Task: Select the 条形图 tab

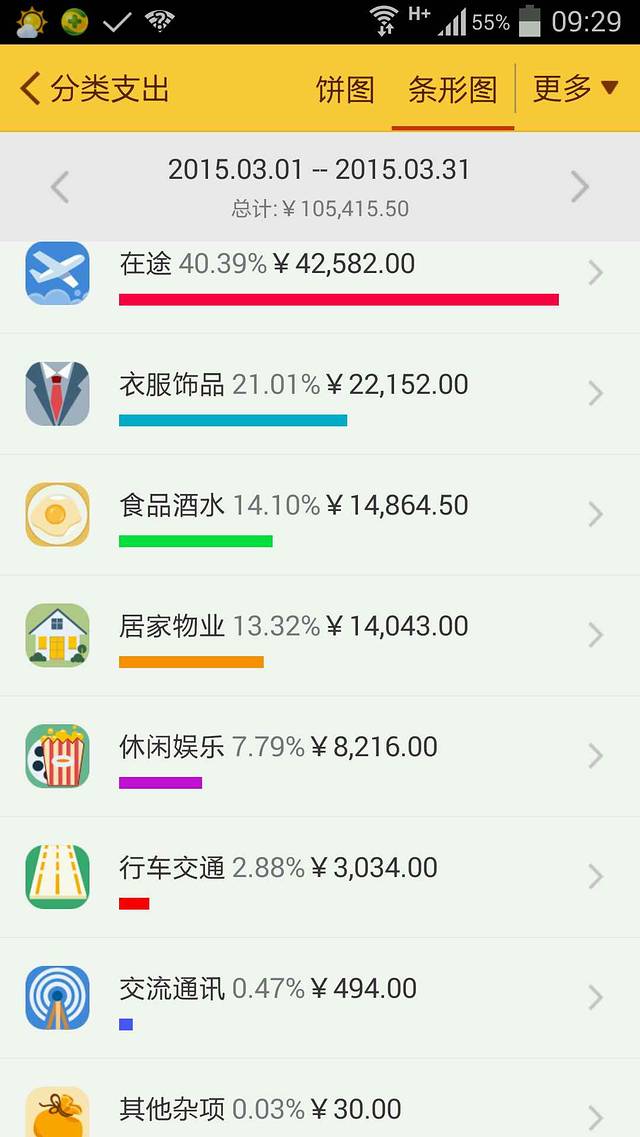Action: coord(452,89)
